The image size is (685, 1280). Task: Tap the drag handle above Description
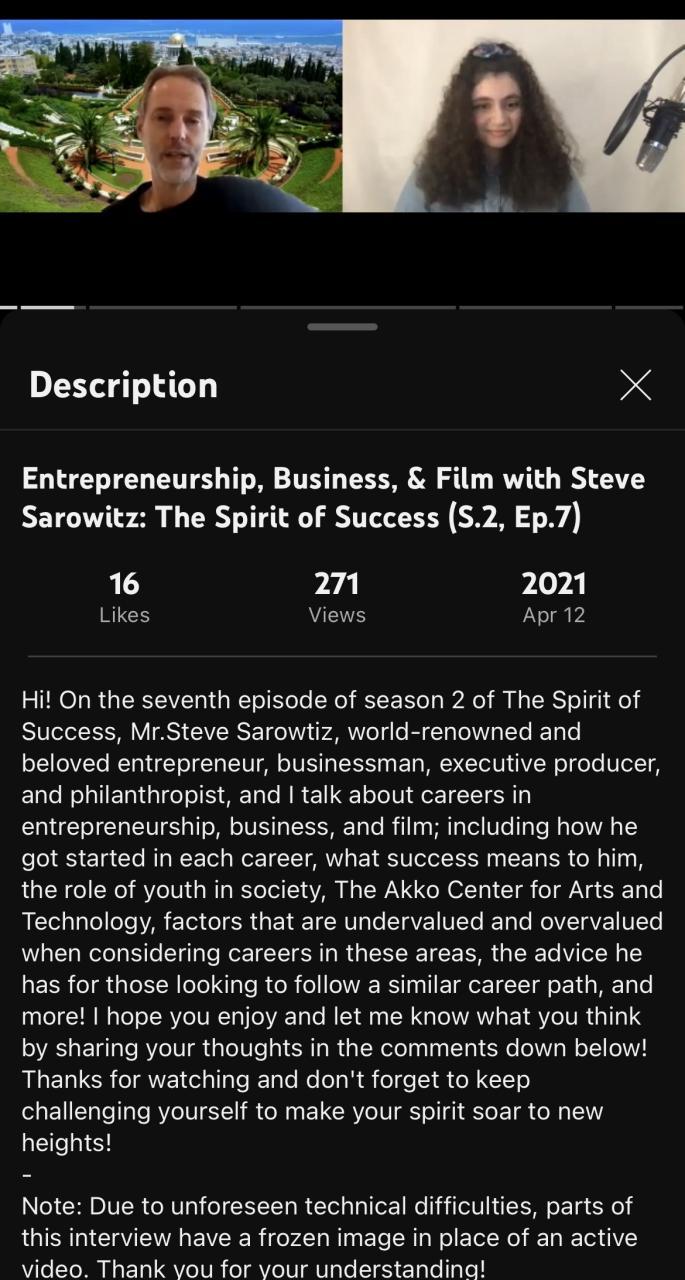pyautogui.click(x=342, y=327)
